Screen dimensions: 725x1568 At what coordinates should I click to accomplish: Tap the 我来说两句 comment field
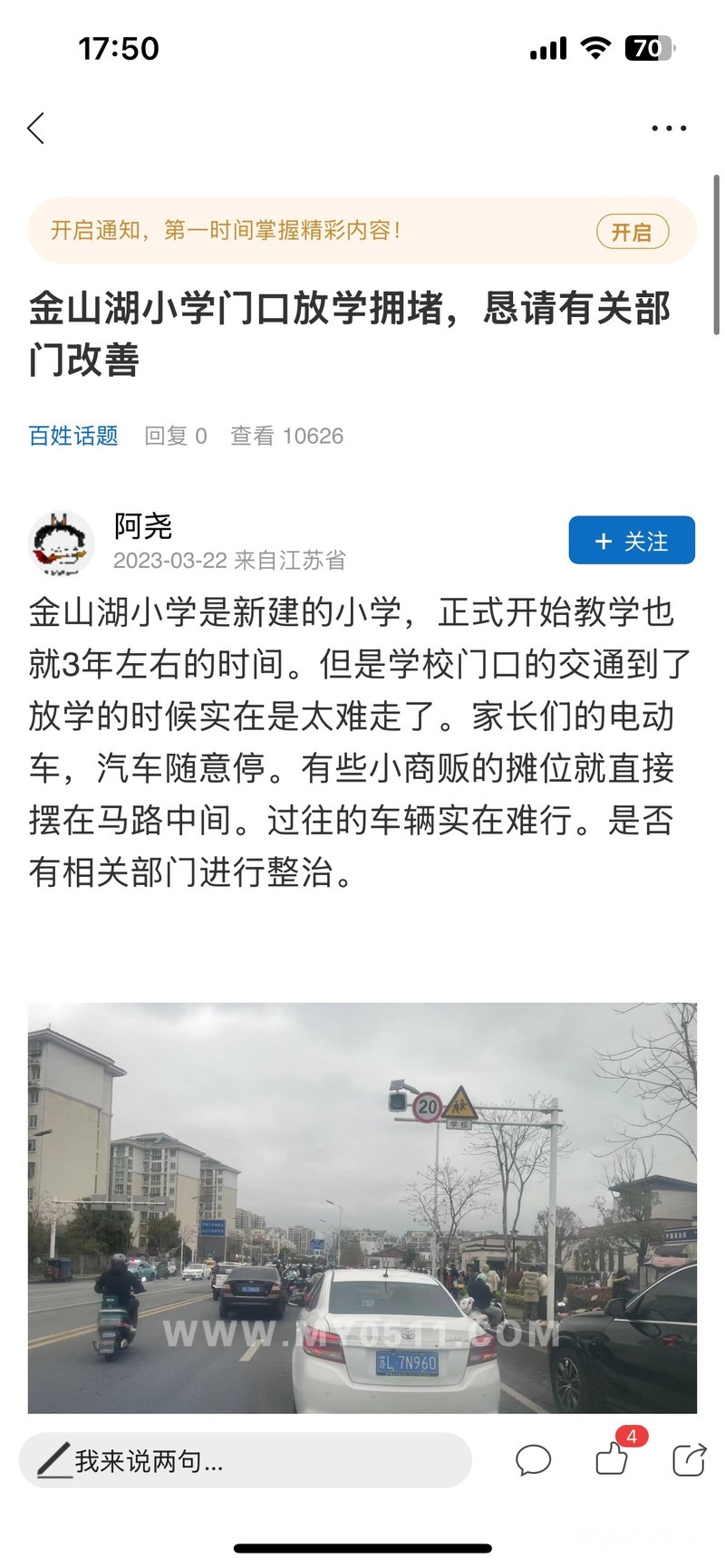click(x=245, y=1460)
